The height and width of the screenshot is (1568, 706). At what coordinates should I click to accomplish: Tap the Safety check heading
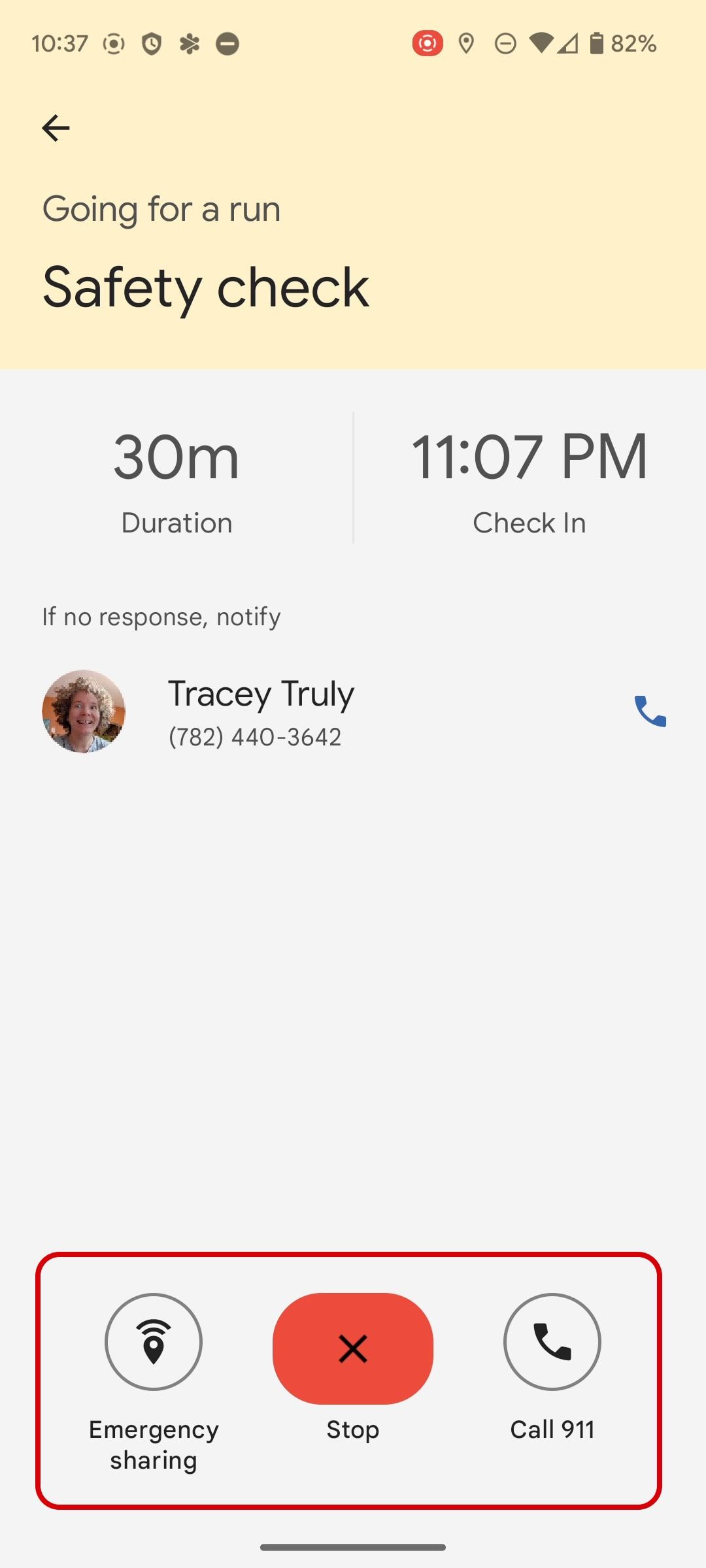coord(205,286)
